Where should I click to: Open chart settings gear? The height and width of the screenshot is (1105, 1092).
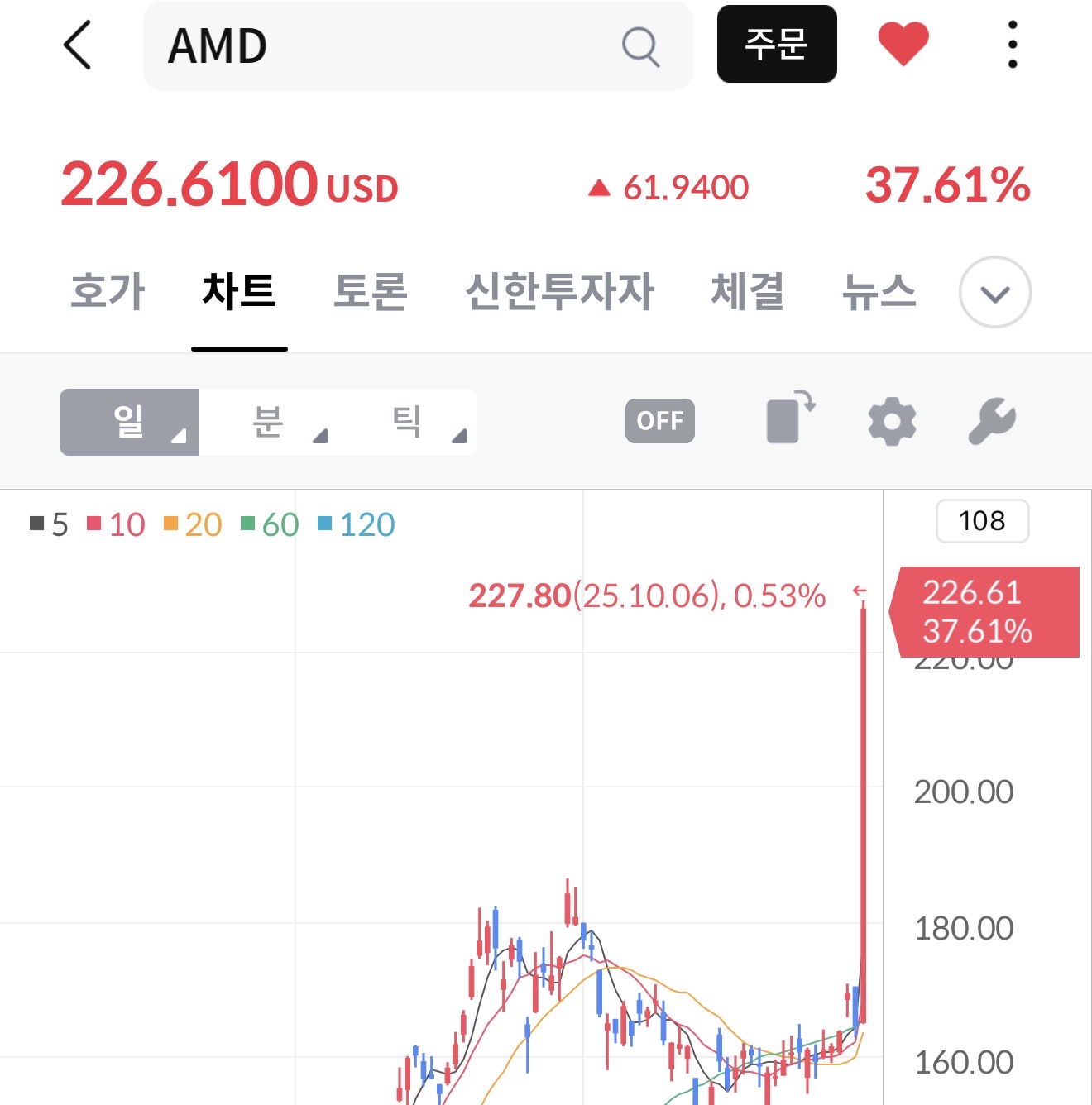tap(892, 422)
